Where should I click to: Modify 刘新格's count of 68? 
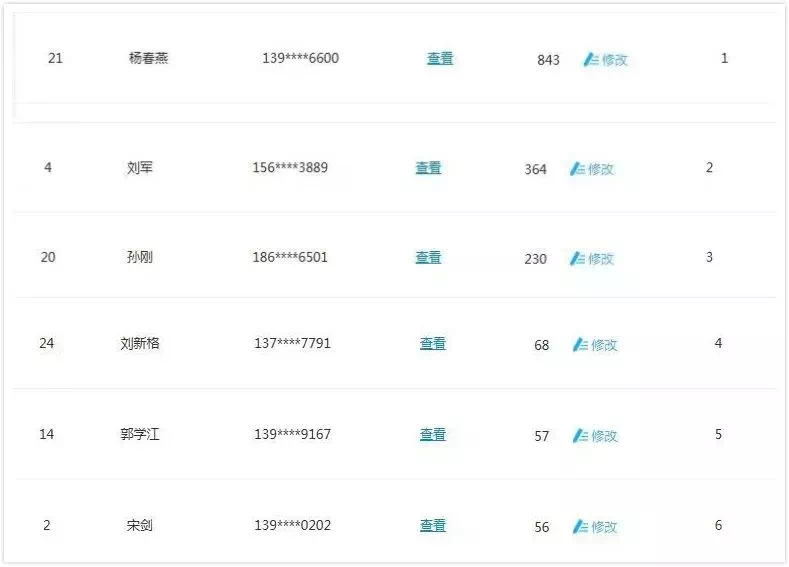(x=595, y=345)
